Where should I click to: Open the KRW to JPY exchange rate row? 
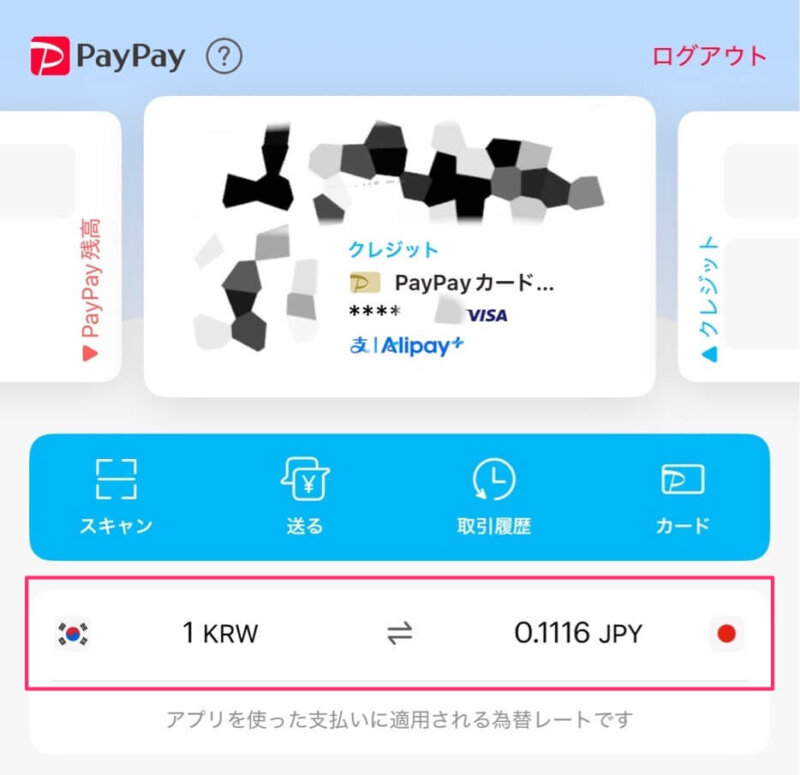coord(399,633)
